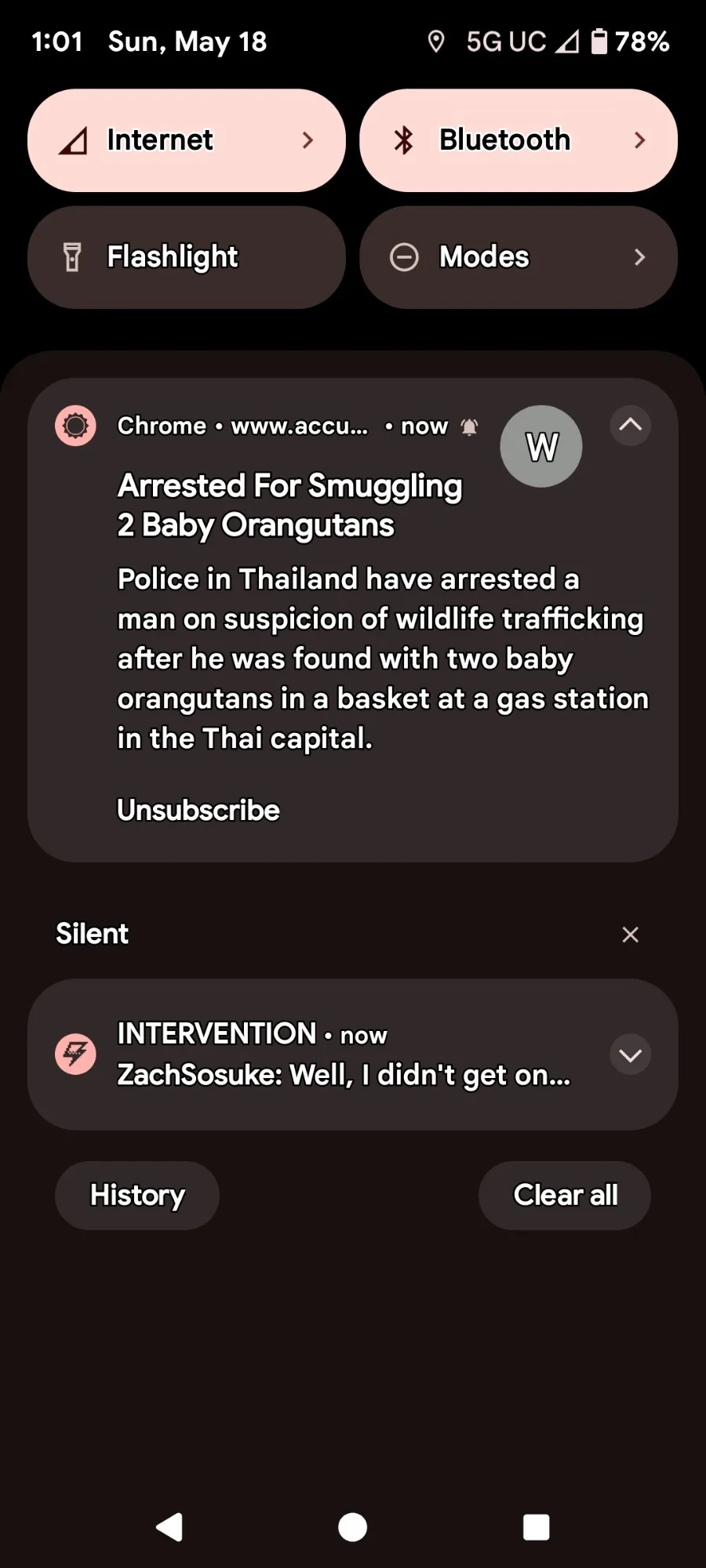Viewport: 706px width, 1568px height.
Task: Unsubscribe from Chrome site notifications
Action: [198, 810]
